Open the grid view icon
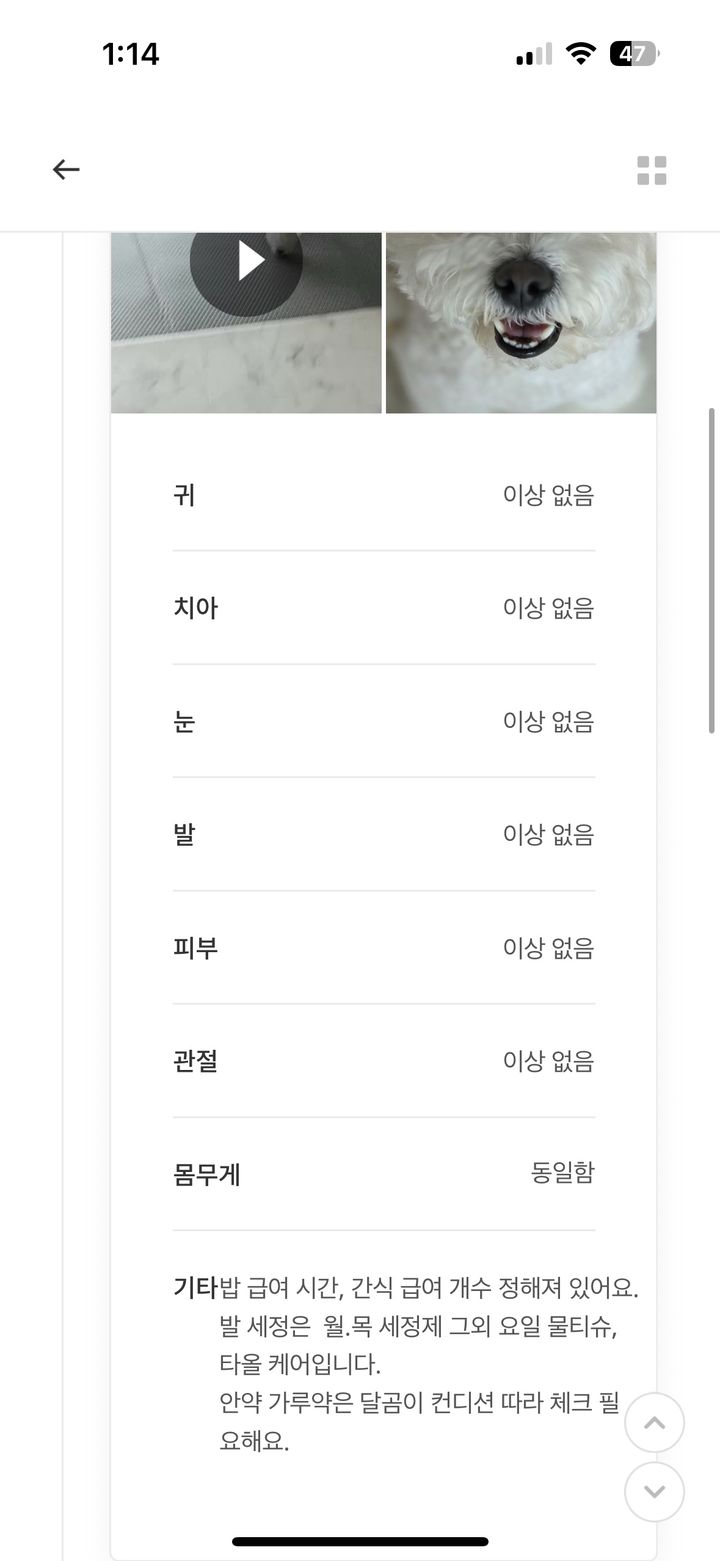This screenshot has height=1561, width=720. tap(652, 171)
